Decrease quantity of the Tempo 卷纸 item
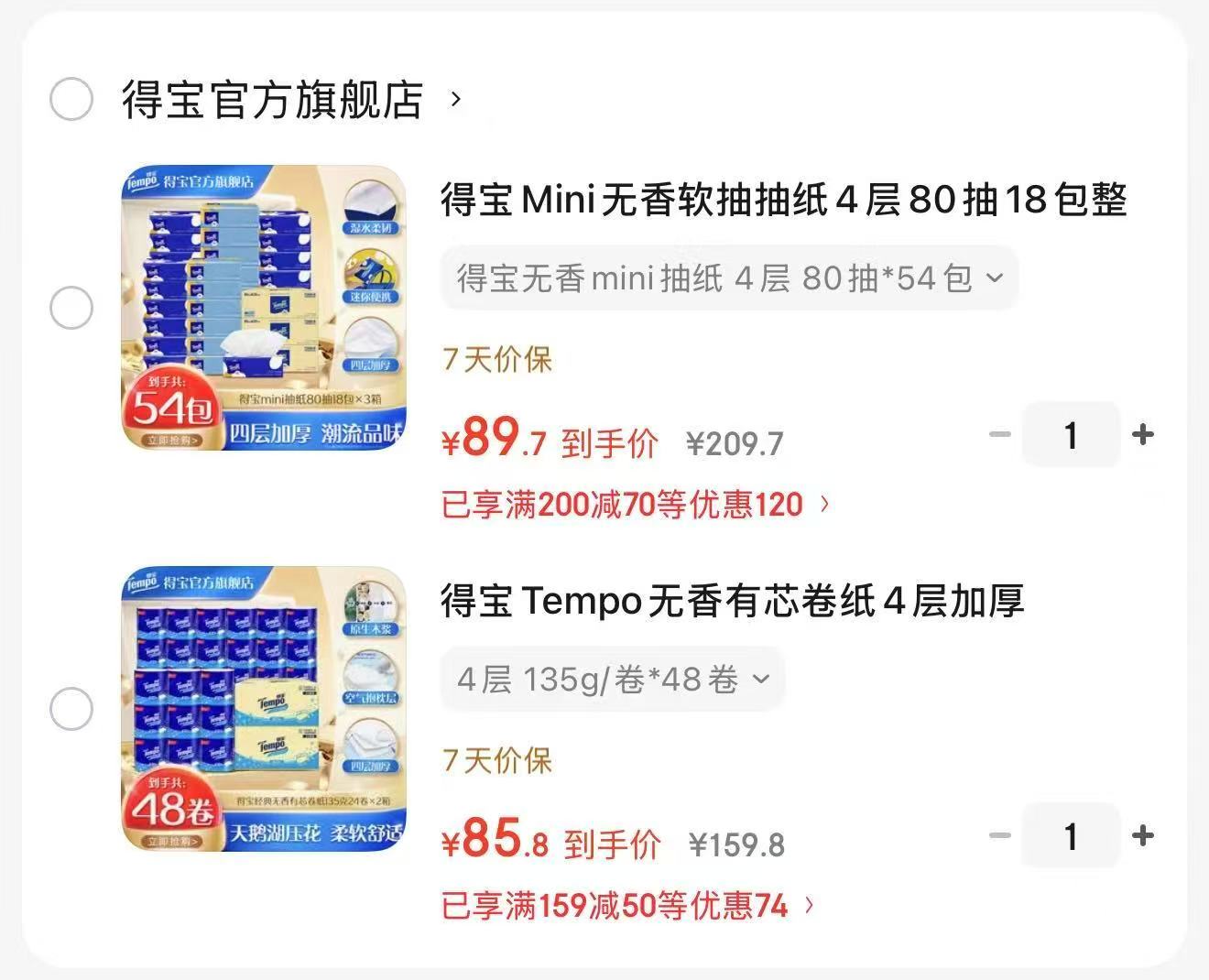Image resolution: width=1209 pixels, height=980 pixels. point(1000,835)
